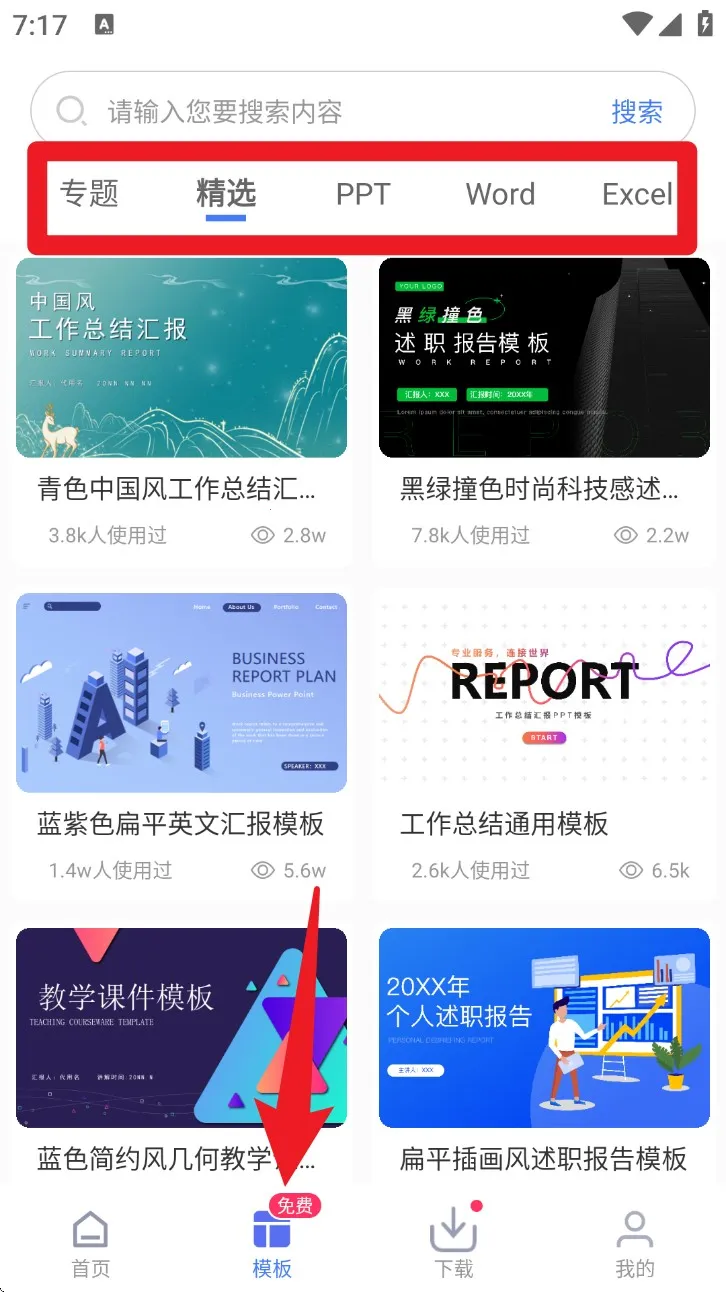Tap the input method icon in status bar
The width and height of the screenshot is (726, 1292).
pos(105,22)
